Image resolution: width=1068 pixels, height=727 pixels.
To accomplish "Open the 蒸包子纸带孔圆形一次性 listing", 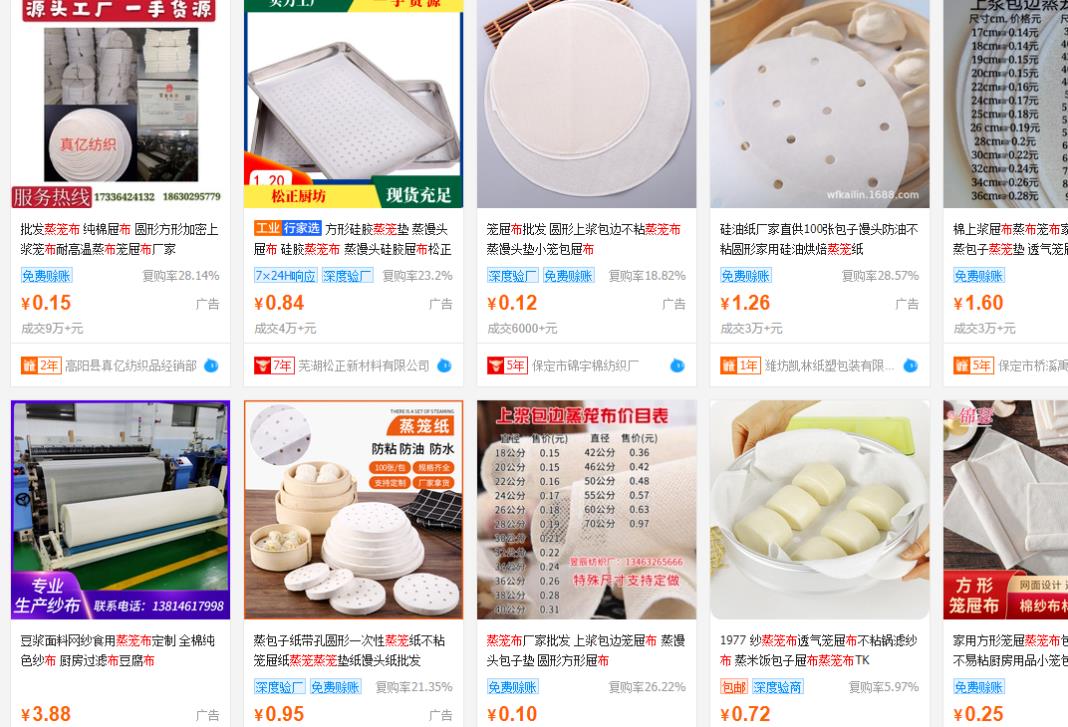I will coord(349,650).
